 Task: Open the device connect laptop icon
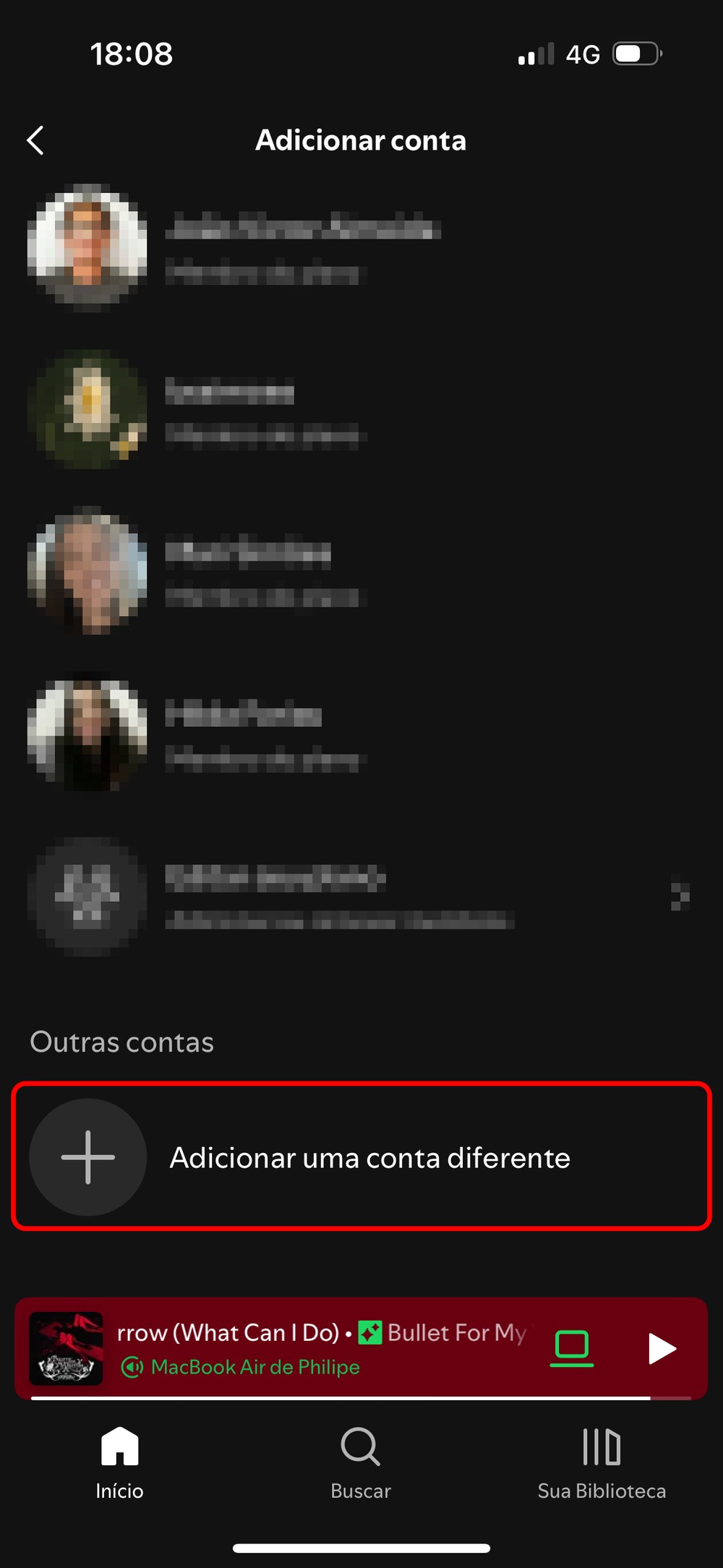(571, 1348)
